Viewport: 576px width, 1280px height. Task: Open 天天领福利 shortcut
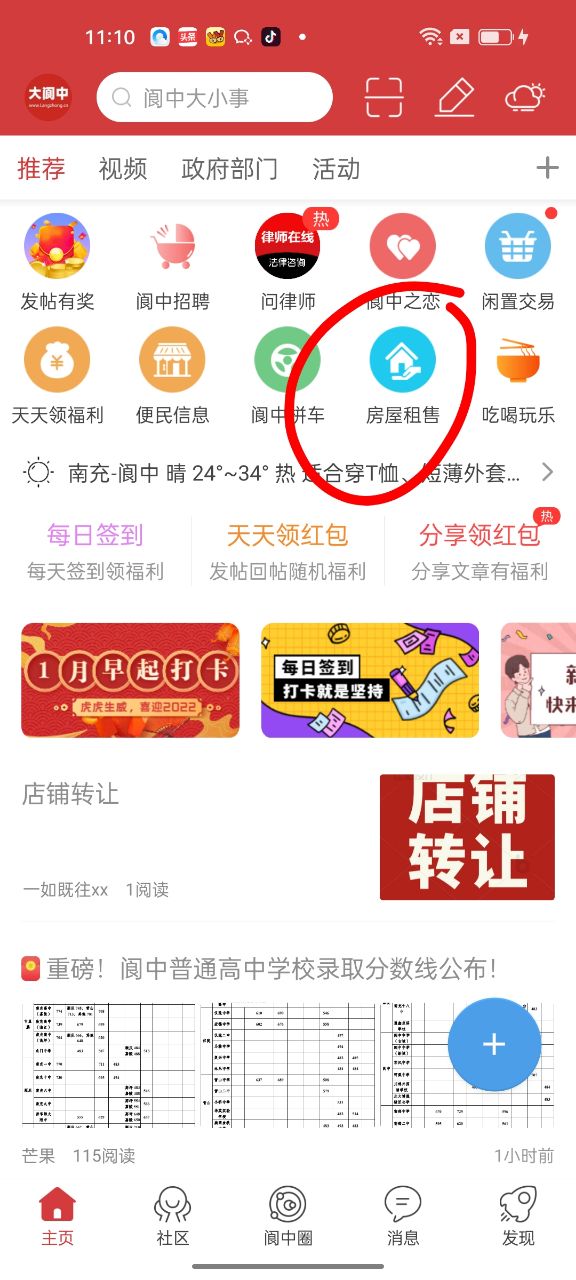click(57, 377)
